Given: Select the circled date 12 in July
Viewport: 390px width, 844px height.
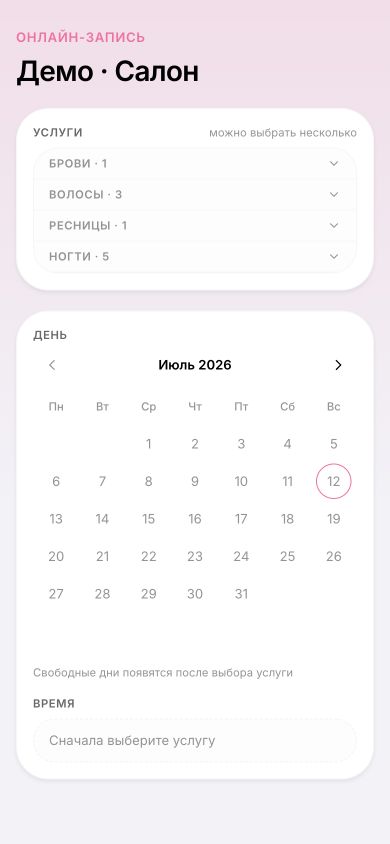Looking at the screenshot, I should pyautogui.click(x=334, y=481).
